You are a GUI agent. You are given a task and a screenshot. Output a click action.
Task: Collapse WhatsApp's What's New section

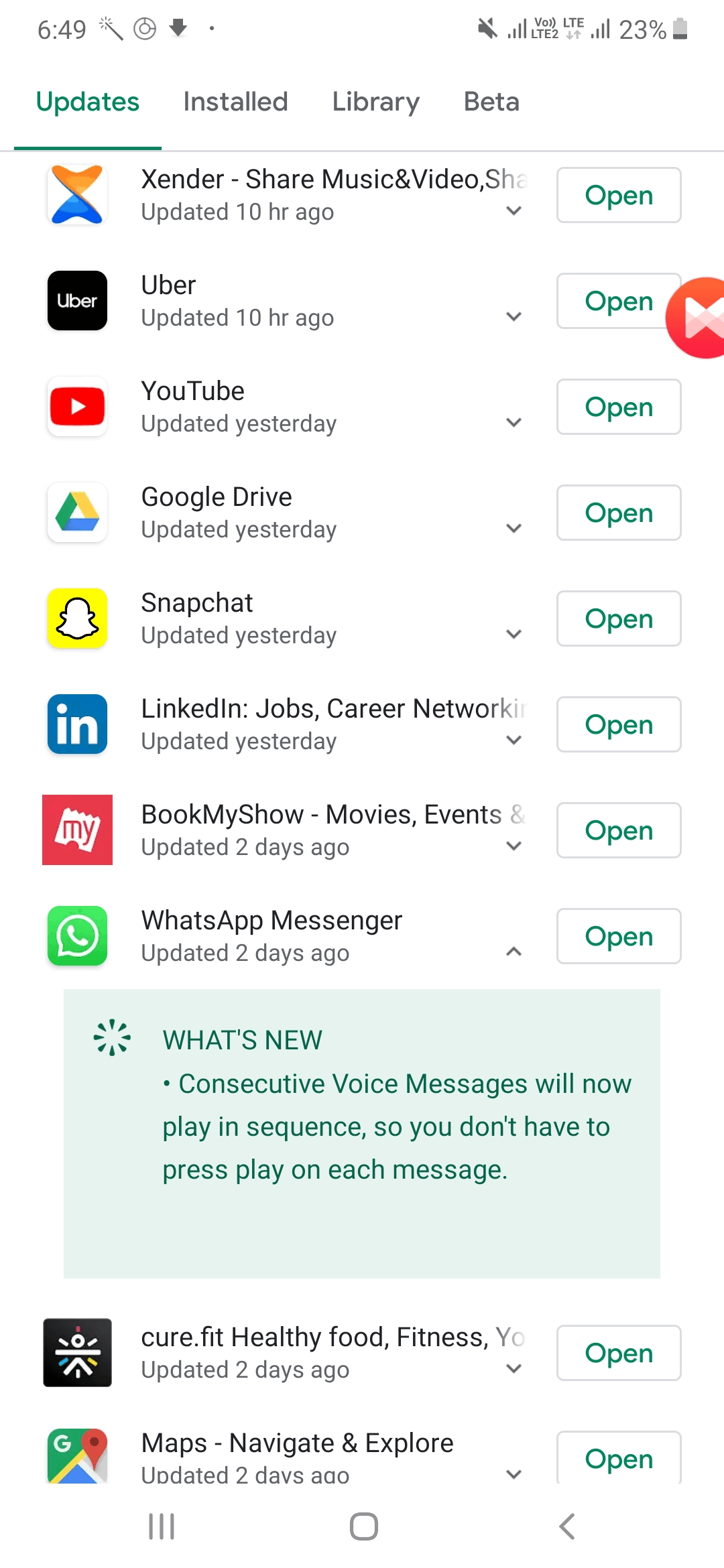coord(514,951)
